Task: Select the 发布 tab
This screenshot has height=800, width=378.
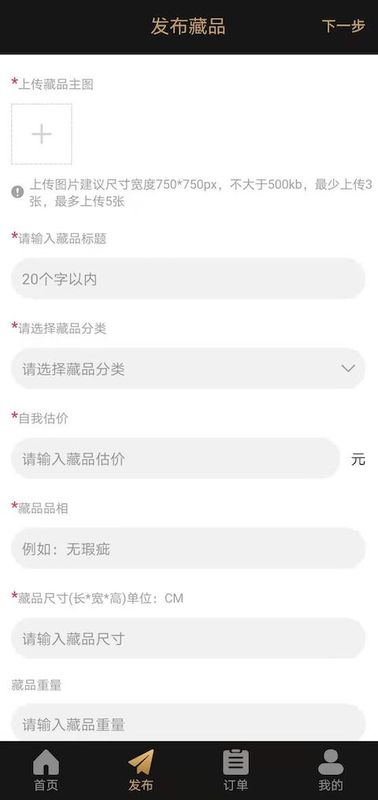Action: point(141,770)
